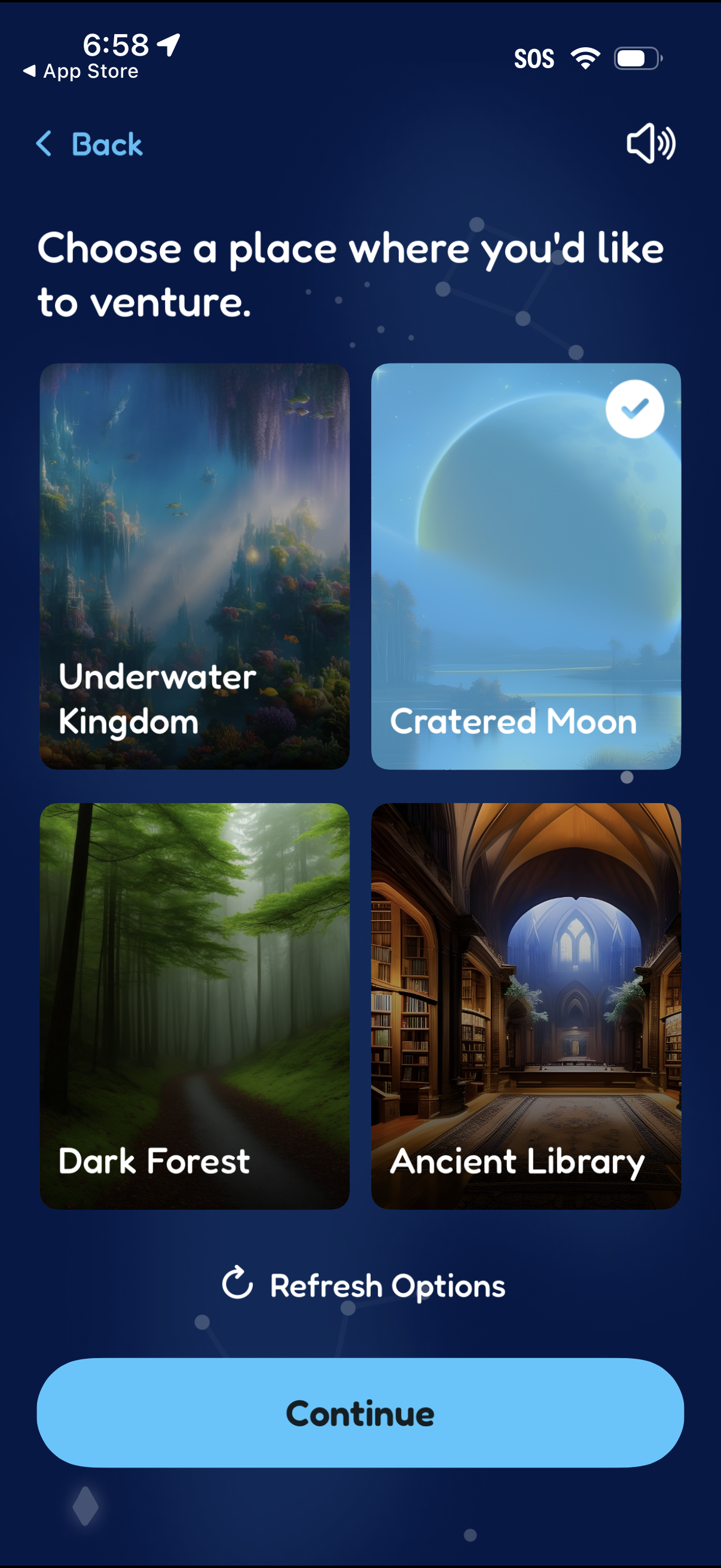Image resolution: width=721 pixels, height=1568 pixels.
Task: Expand options with the Back disclosure arrow
Action: tap(42, 144)
